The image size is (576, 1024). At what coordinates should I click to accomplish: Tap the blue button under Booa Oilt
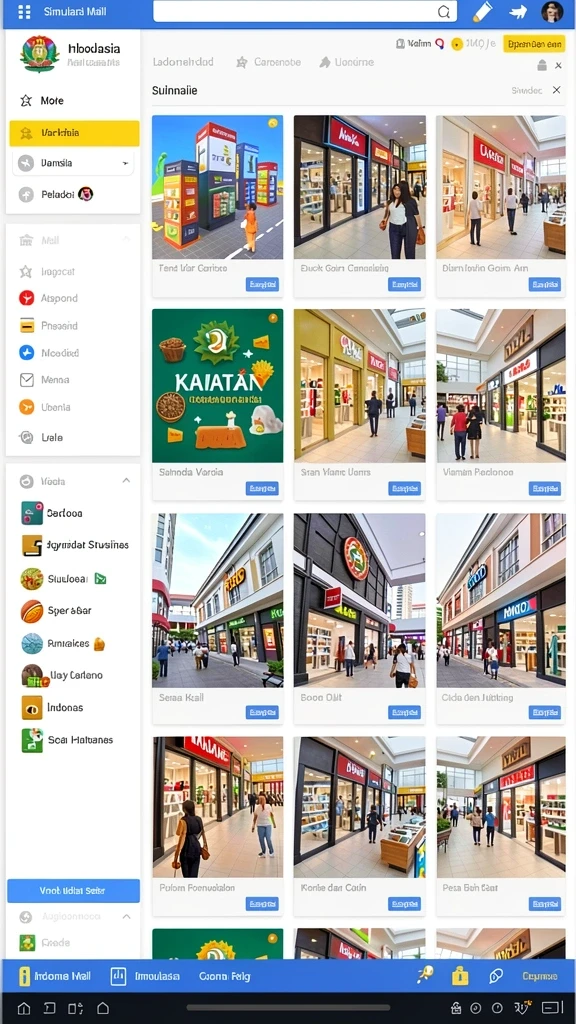[404, 712]
